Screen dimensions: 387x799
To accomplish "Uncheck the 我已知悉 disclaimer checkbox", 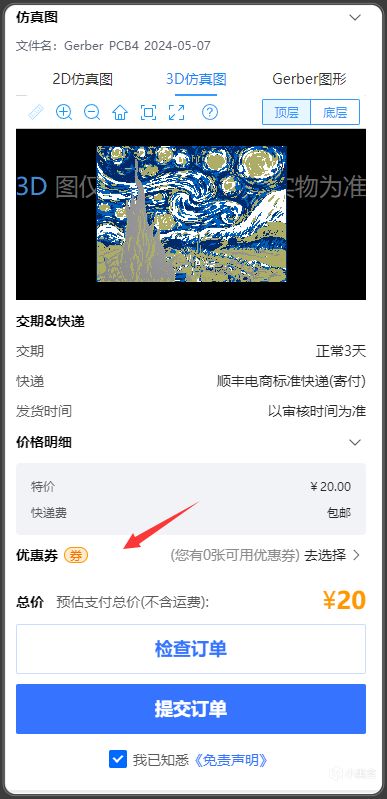I will (x=118, y=760).
